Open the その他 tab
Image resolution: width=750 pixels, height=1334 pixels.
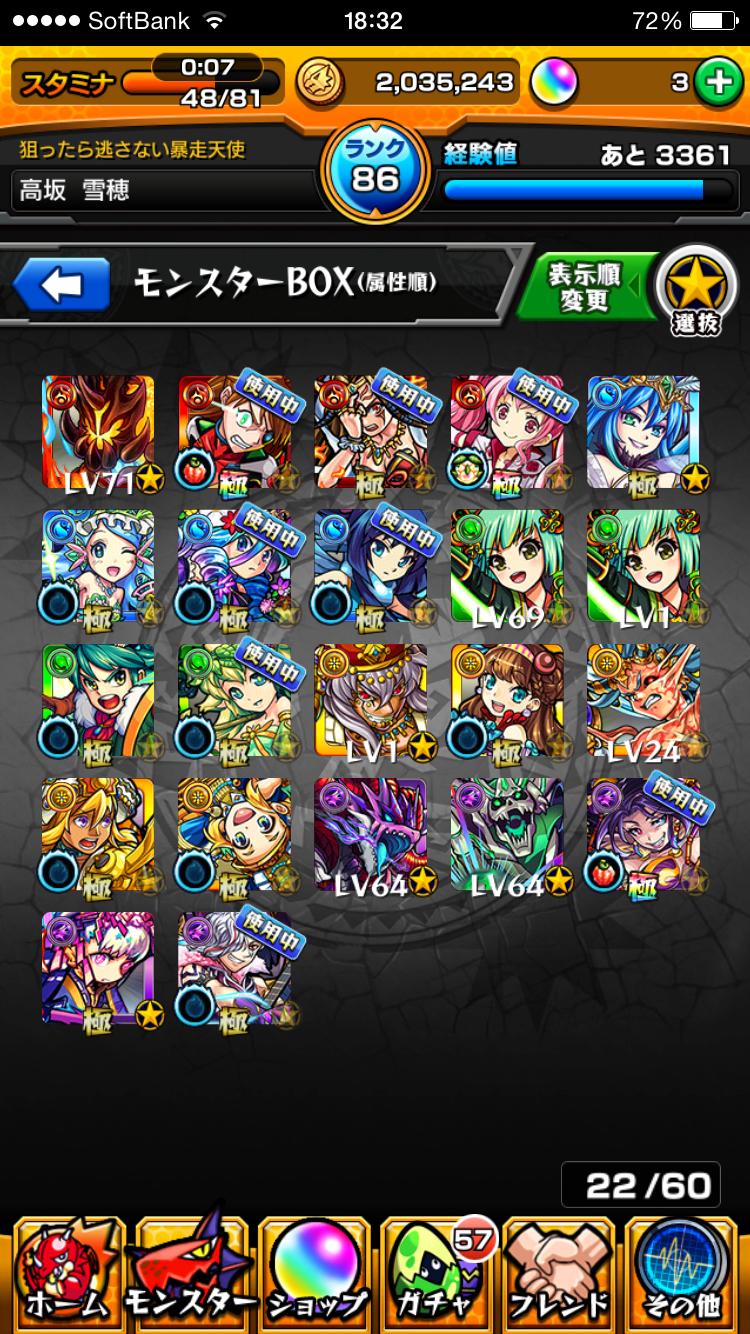686,1275
